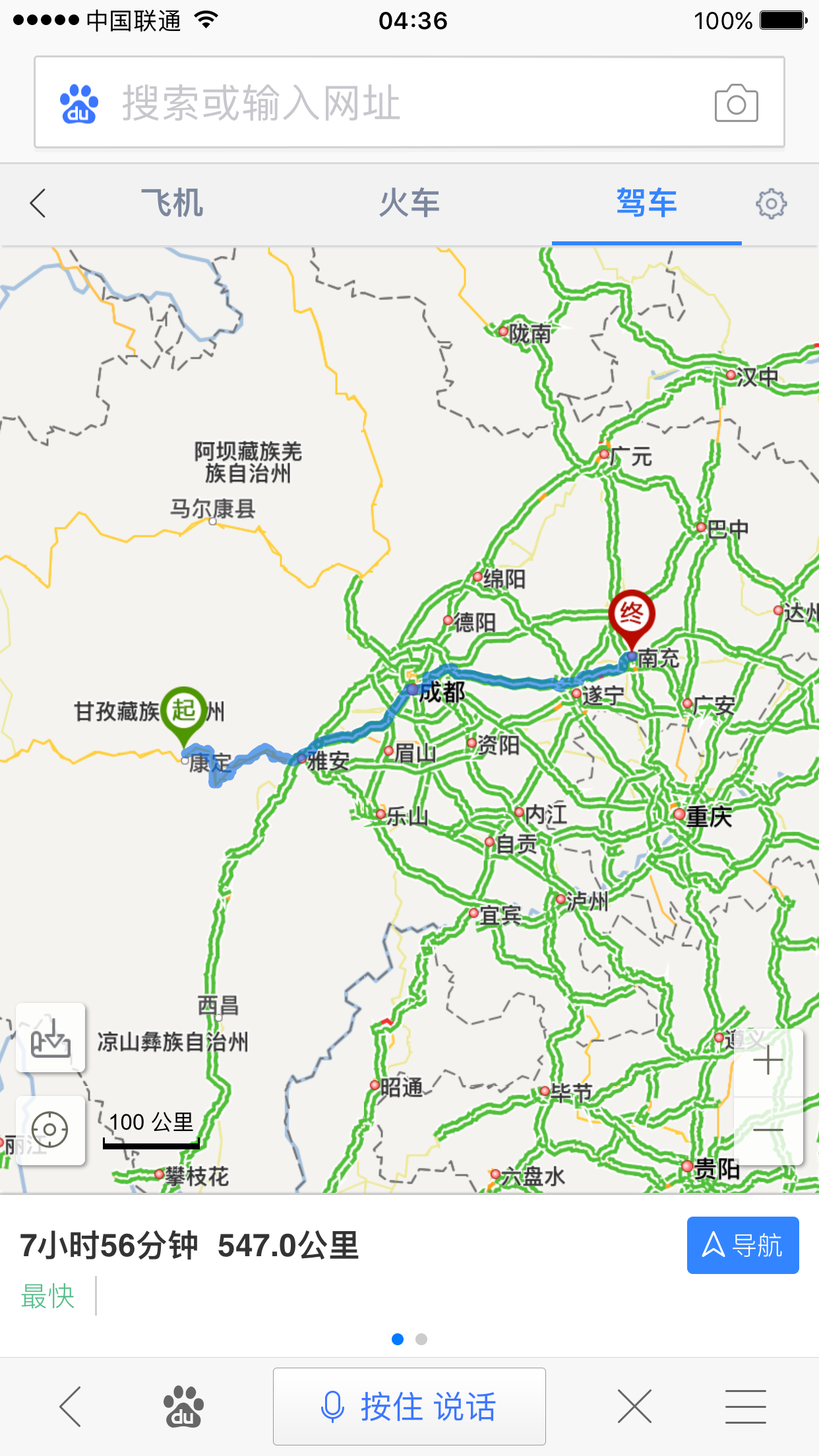Open the bottom hamburger menu
The image size is (819, 1456).
pos(746,1407)
